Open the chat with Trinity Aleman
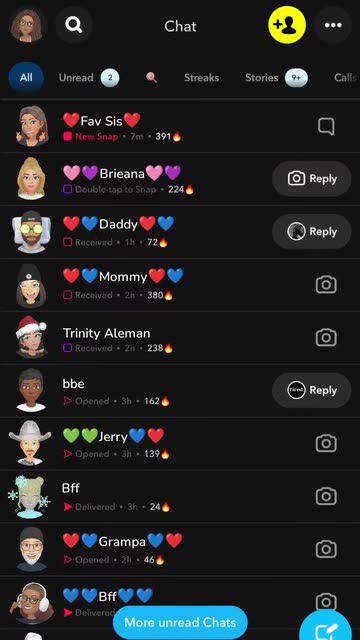Image resolution: width=360 pixels, height=640 pixels. (x=180, y=338)
